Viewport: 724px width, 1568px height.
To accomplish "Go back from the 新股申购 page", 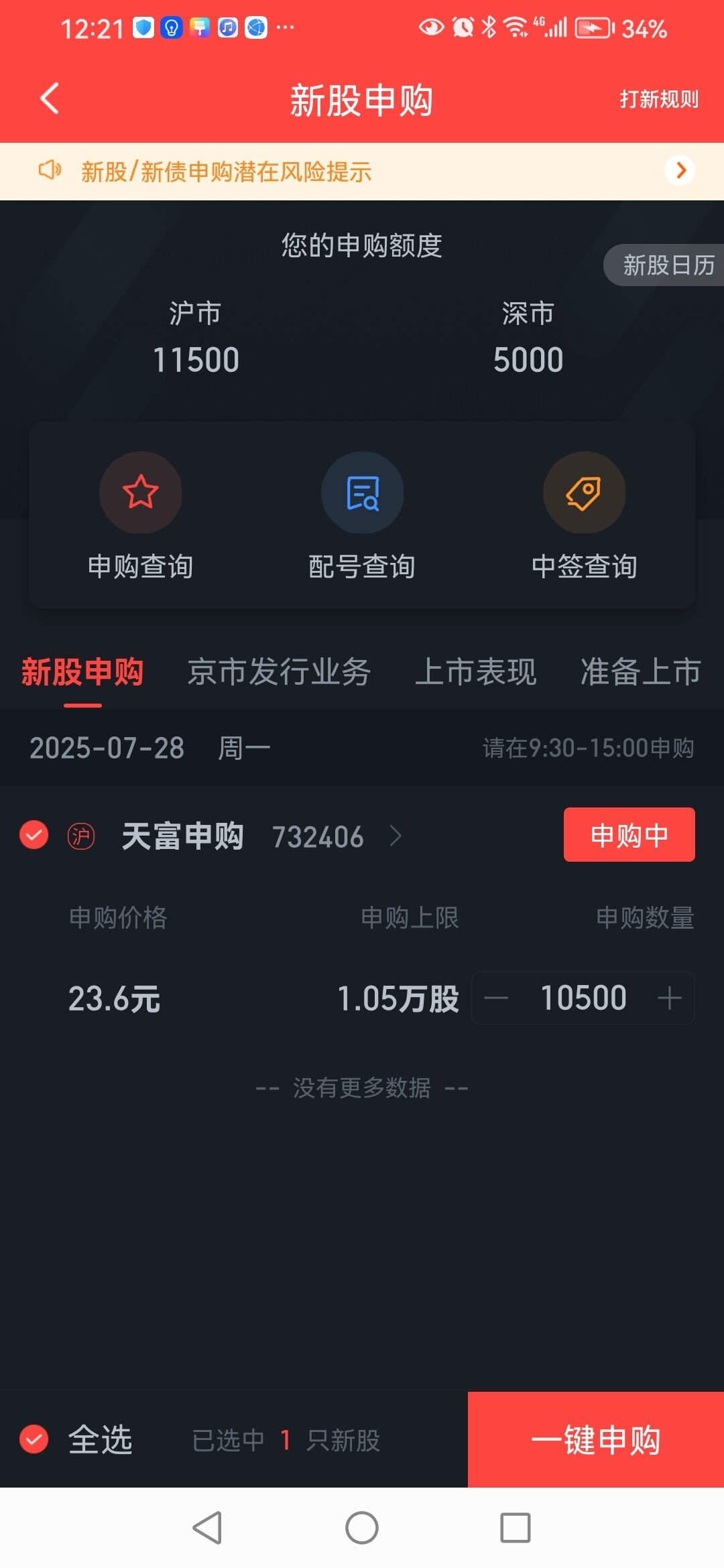I will (50, 99).
